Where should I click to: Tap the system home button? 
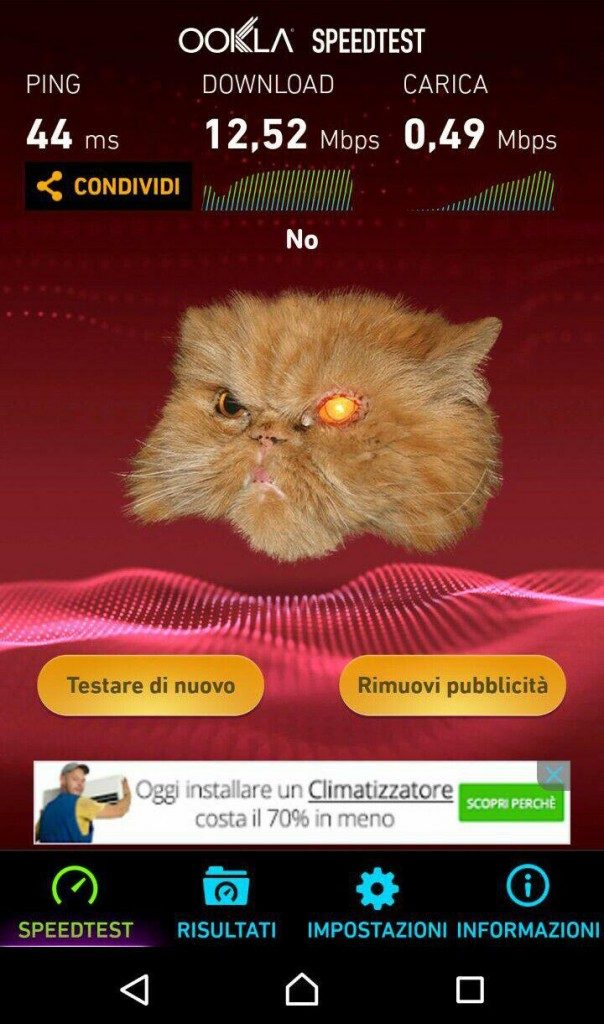302,989
